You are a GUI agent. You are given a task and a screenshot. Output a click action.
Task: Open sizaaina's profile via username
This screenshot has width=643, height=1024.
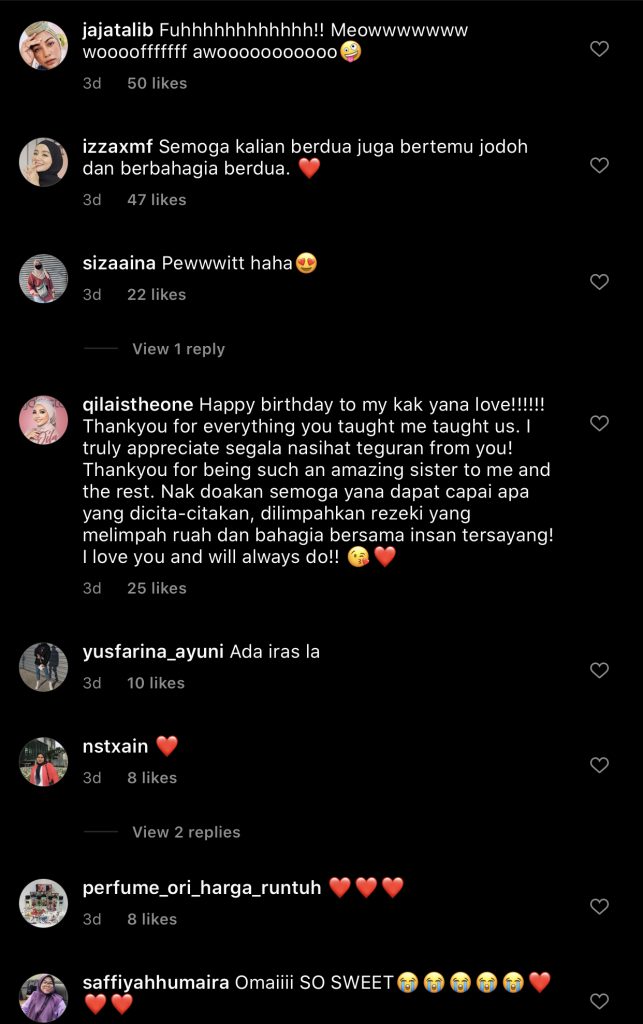[x=117, y=263]
